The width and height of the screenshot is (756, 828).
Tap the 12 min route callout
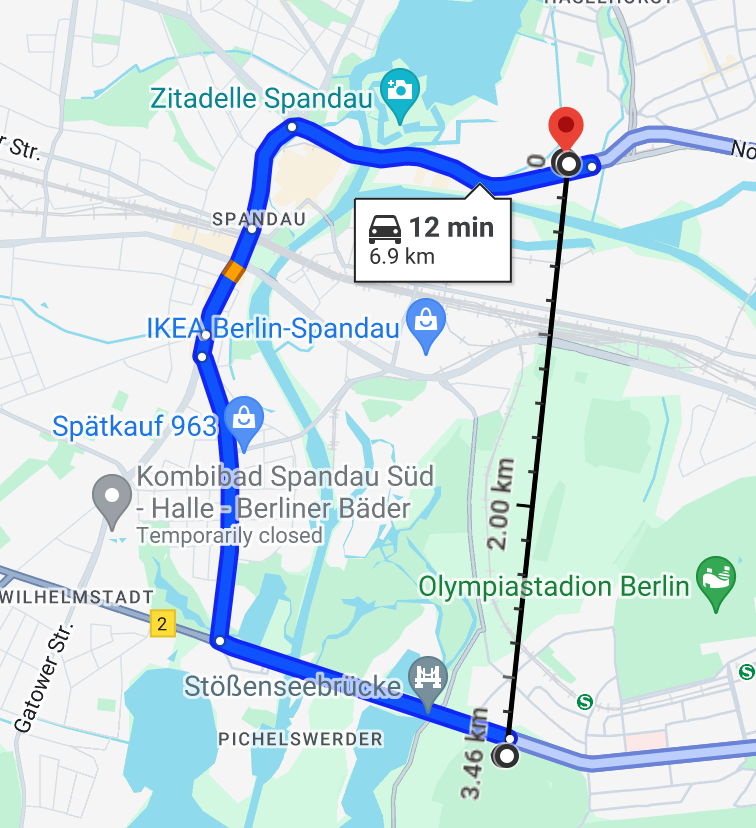tap(432, 239)
